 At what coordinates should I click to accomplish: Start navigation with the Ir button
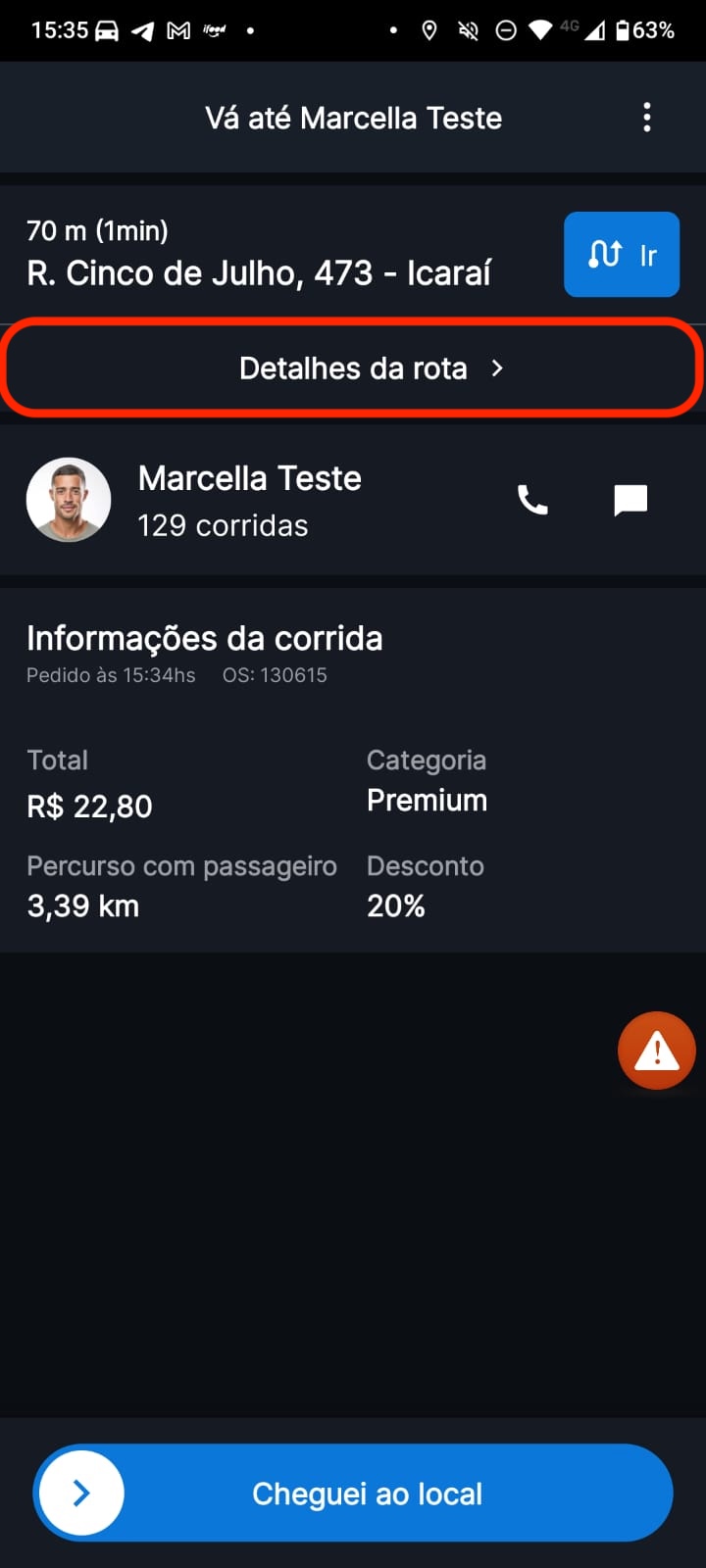click(622, 255)
